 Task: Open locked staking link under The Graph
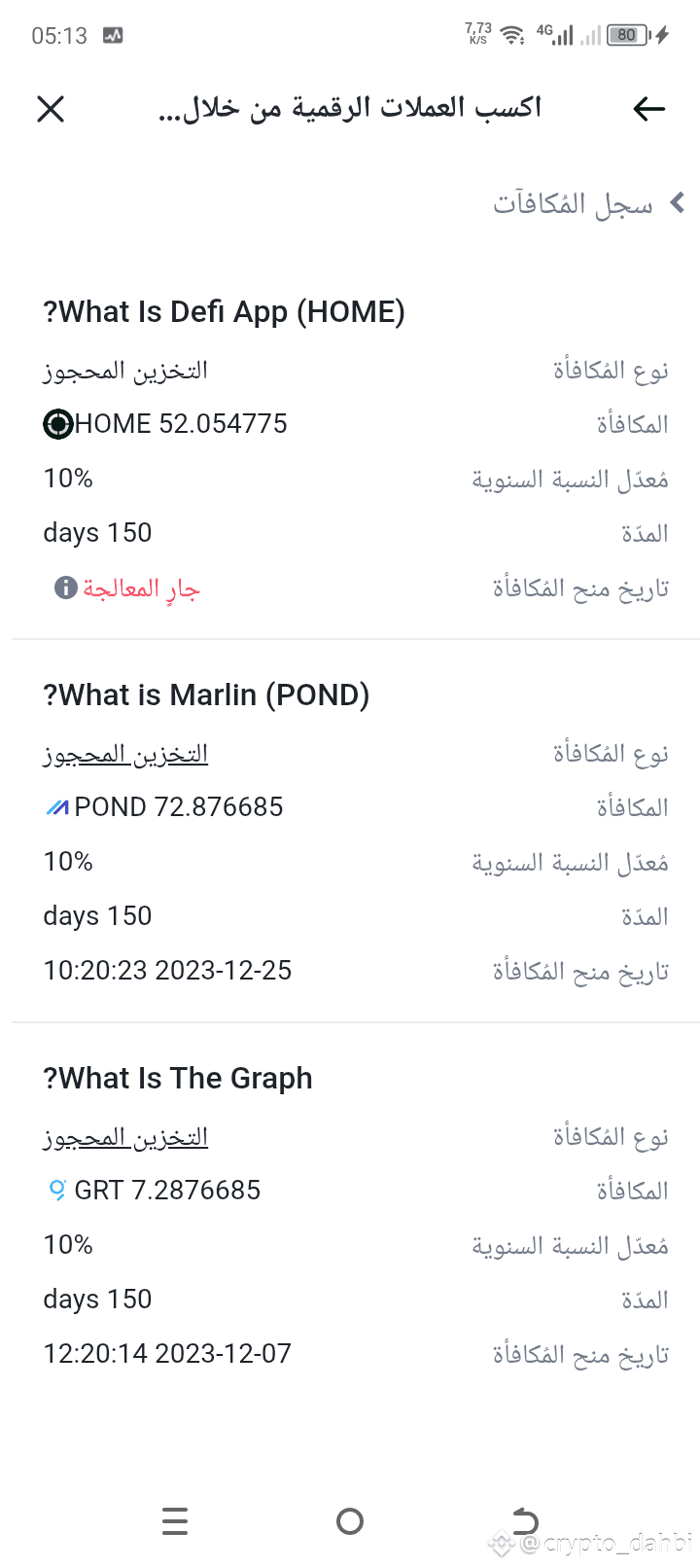coord(125,1137)
